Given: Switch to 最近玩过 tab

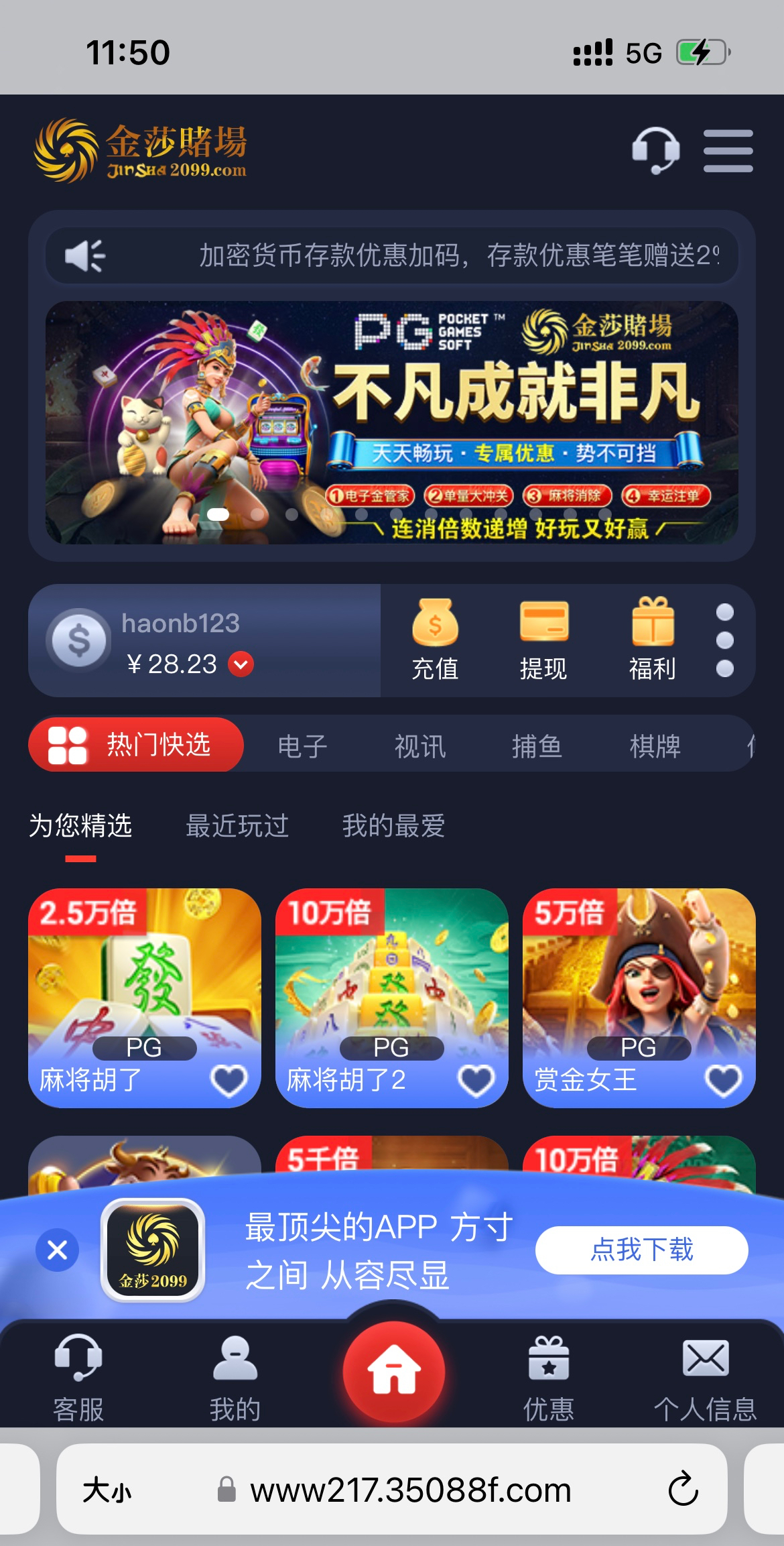Looking at the screenshot, I should point(237,825).
